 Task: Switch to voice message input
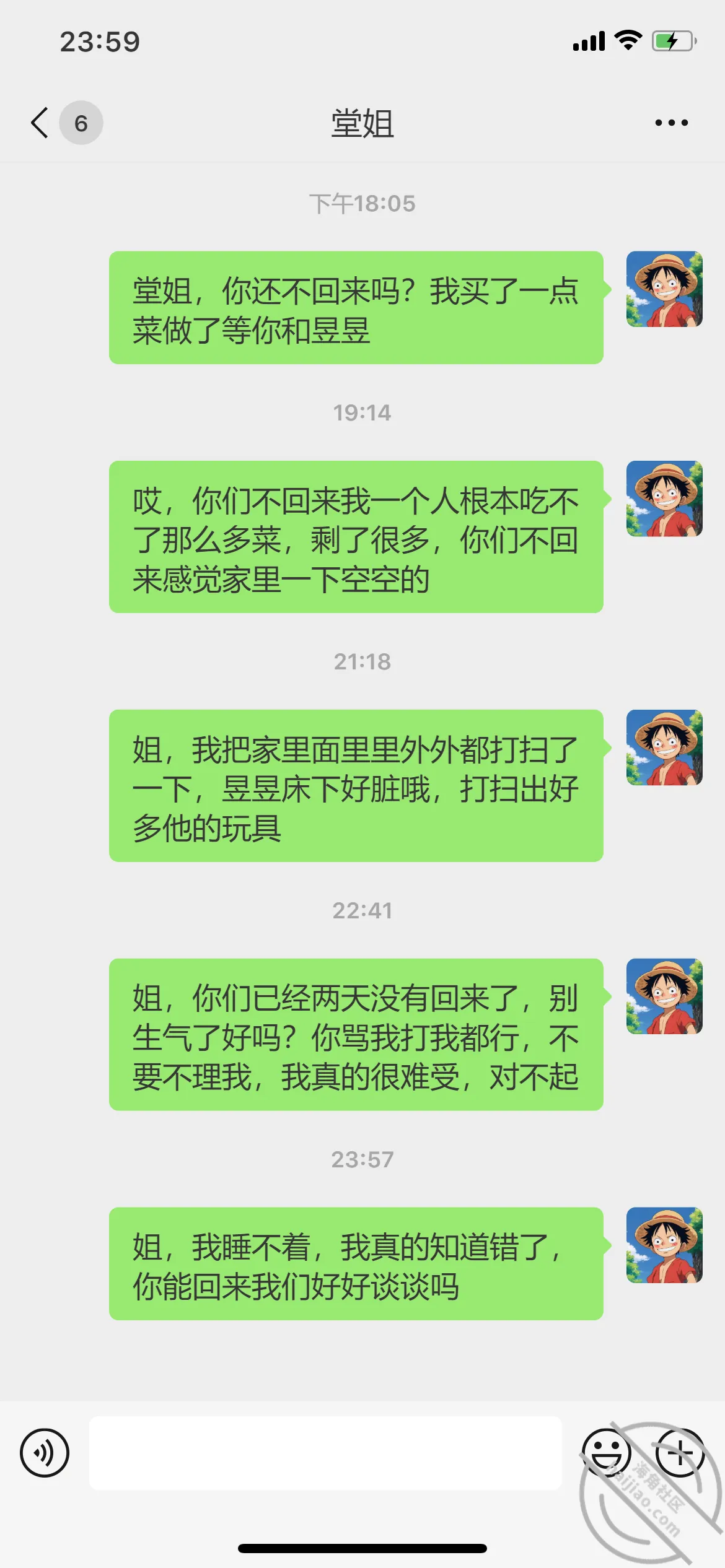[45, 1453]
